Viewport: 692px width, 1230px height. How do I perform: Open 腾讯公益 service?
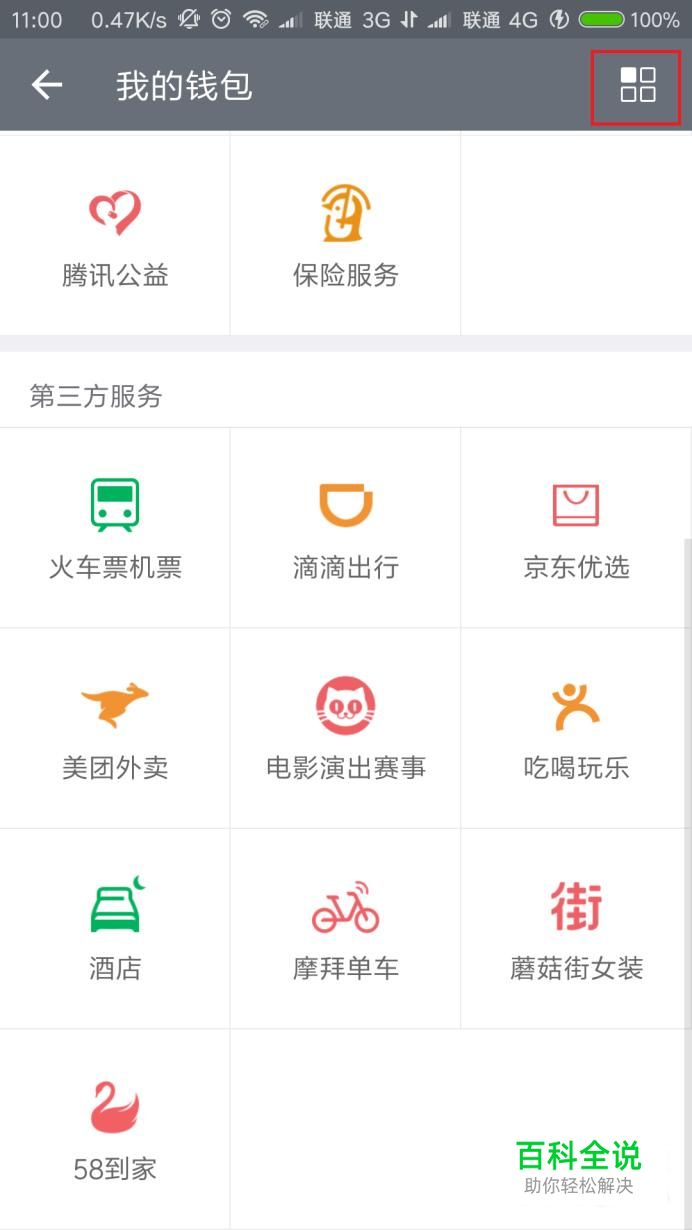115,235
